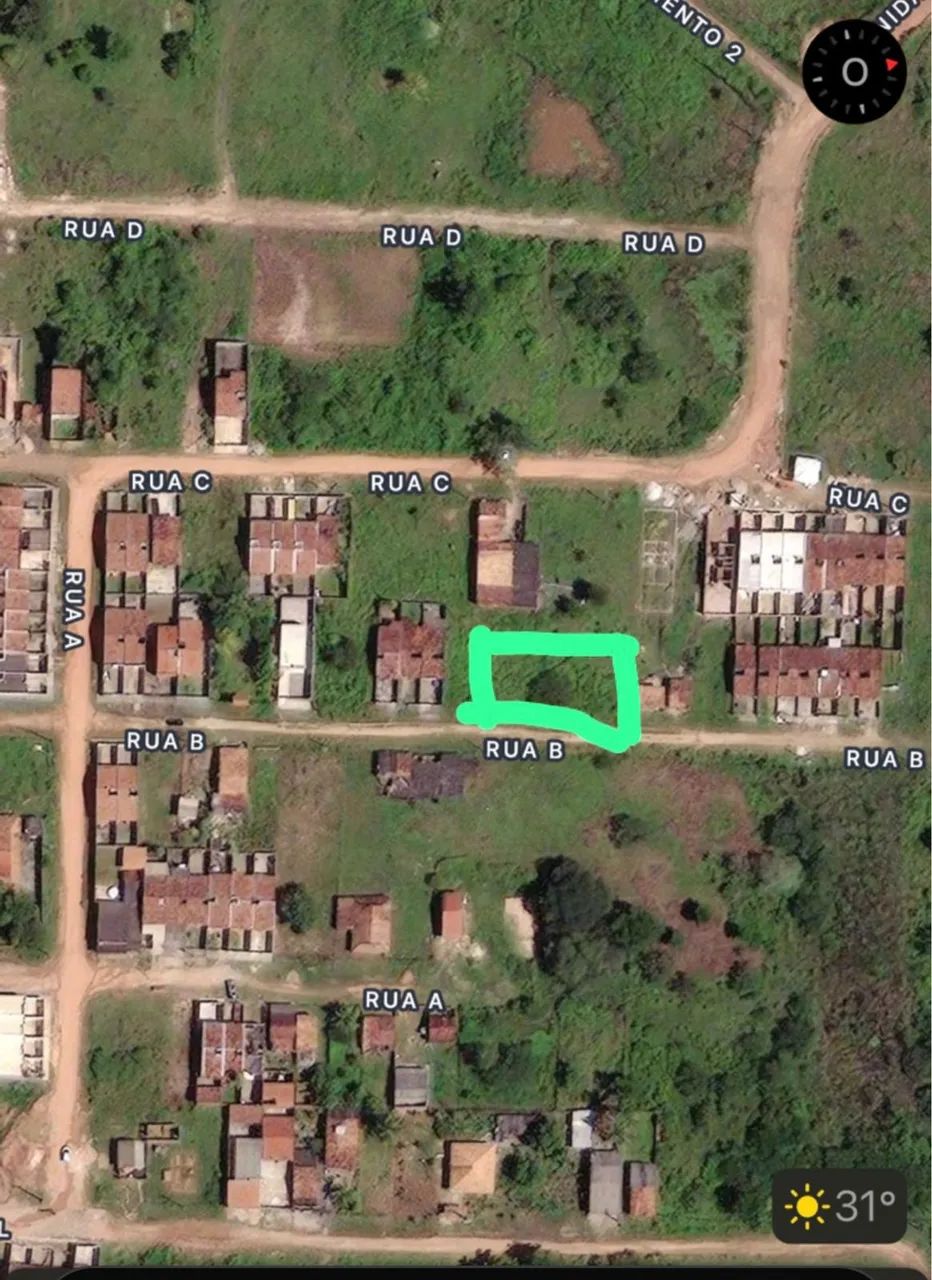Select the rightmost RUA B street label

point(884,760)
